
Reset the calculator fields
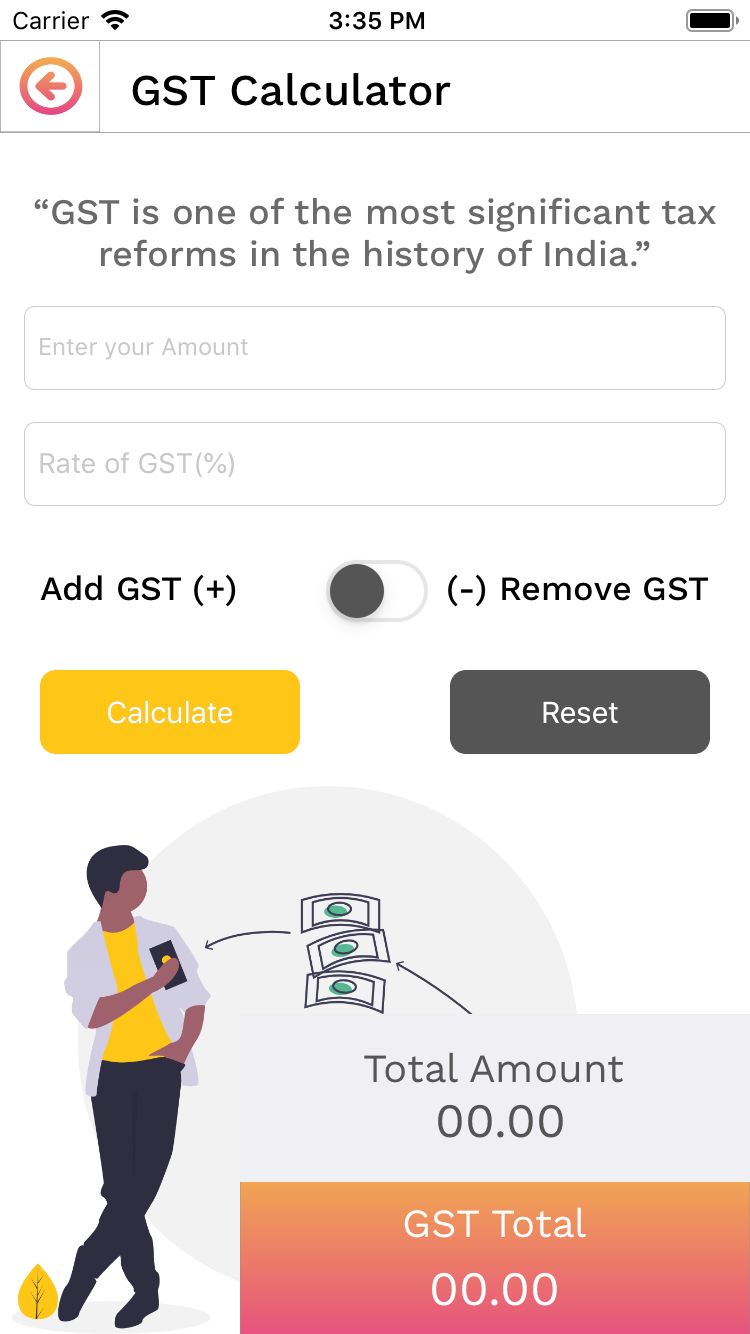click(x=579, y=712)
